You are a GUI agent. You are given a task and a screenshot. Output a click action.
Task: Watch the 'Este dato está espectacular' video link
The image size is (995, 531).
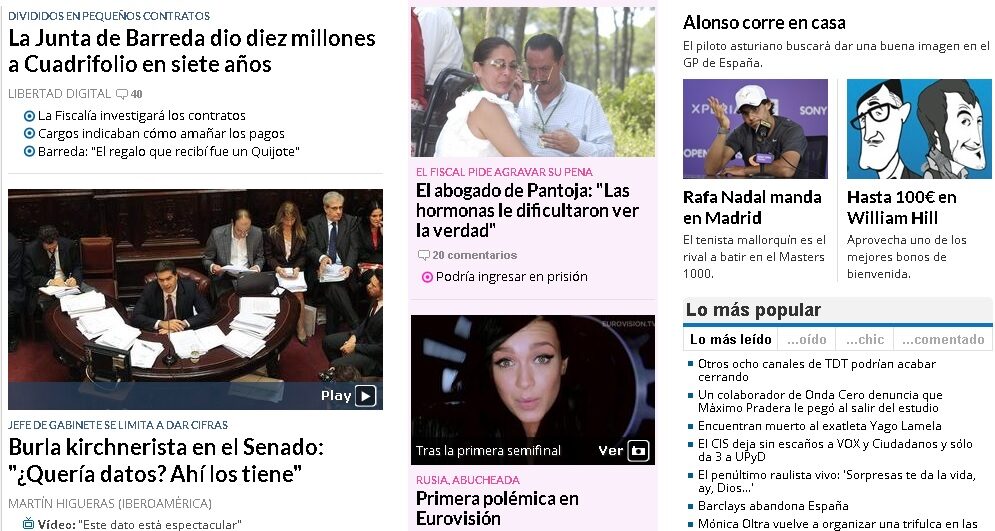point(140,524)
